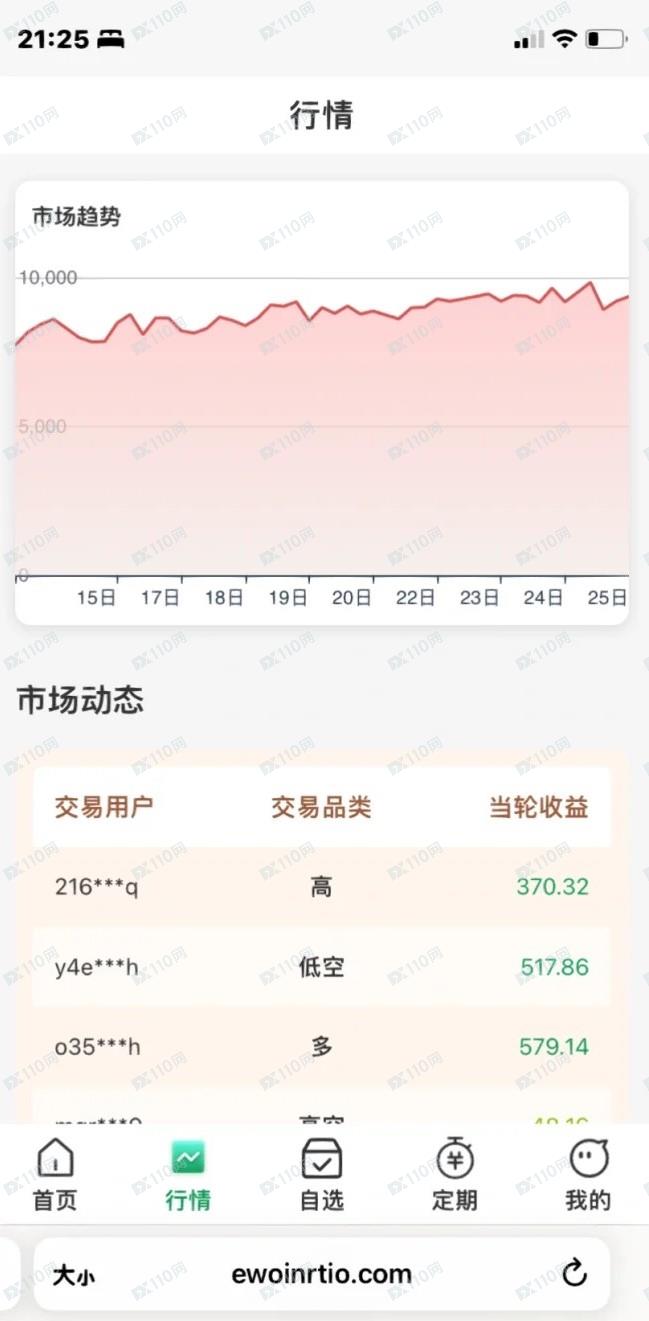Open the 我的 profile tab
Screen dimensions: 649x1321
(588, 1175)
